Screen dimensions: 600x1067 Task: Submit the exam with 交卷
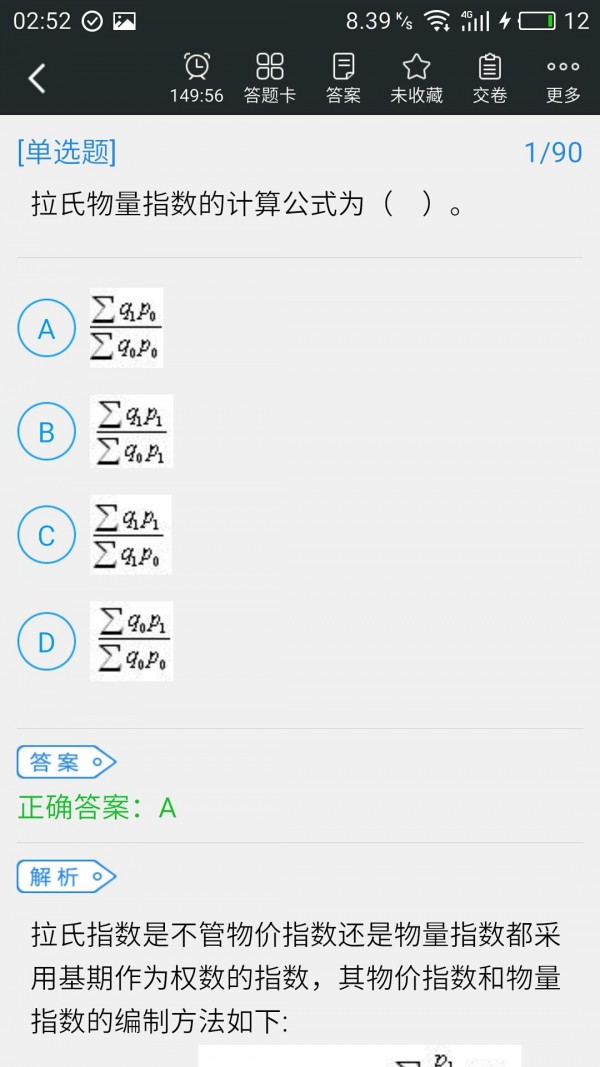(x=489, y=78)
